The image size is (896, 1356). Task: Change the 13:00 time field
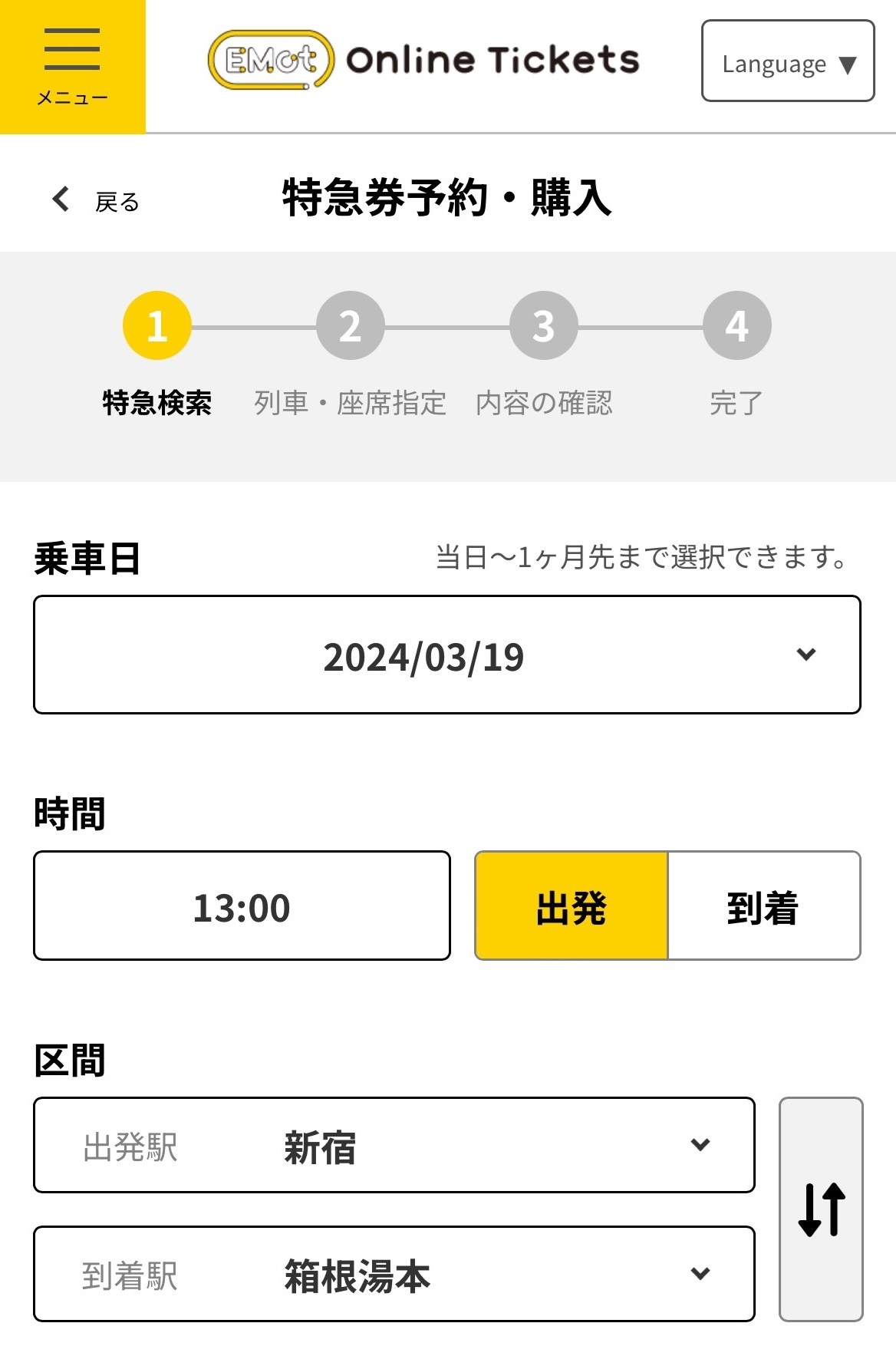[242, 906]
